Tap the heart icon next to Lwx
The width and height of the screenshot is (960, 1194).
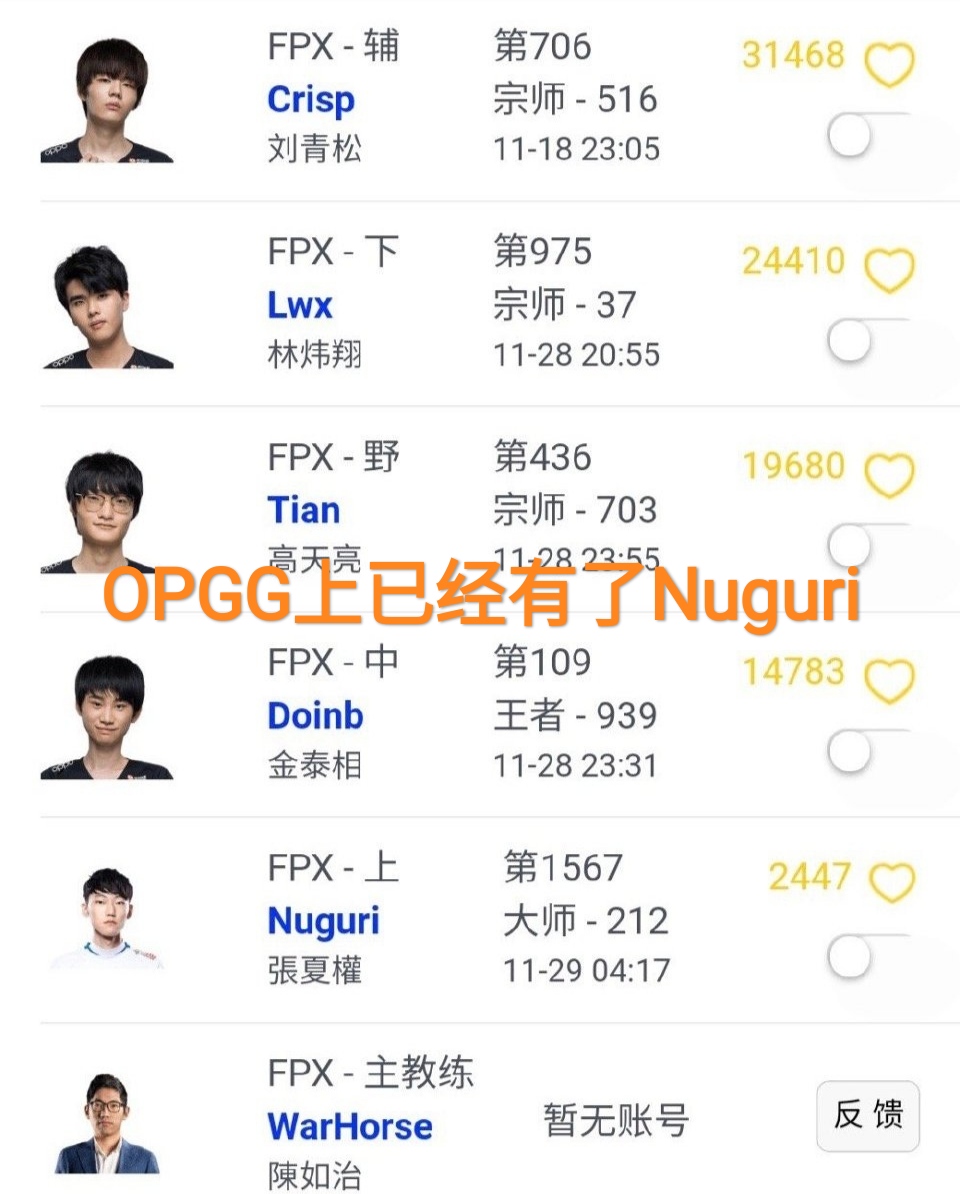[x=890, y=262]
